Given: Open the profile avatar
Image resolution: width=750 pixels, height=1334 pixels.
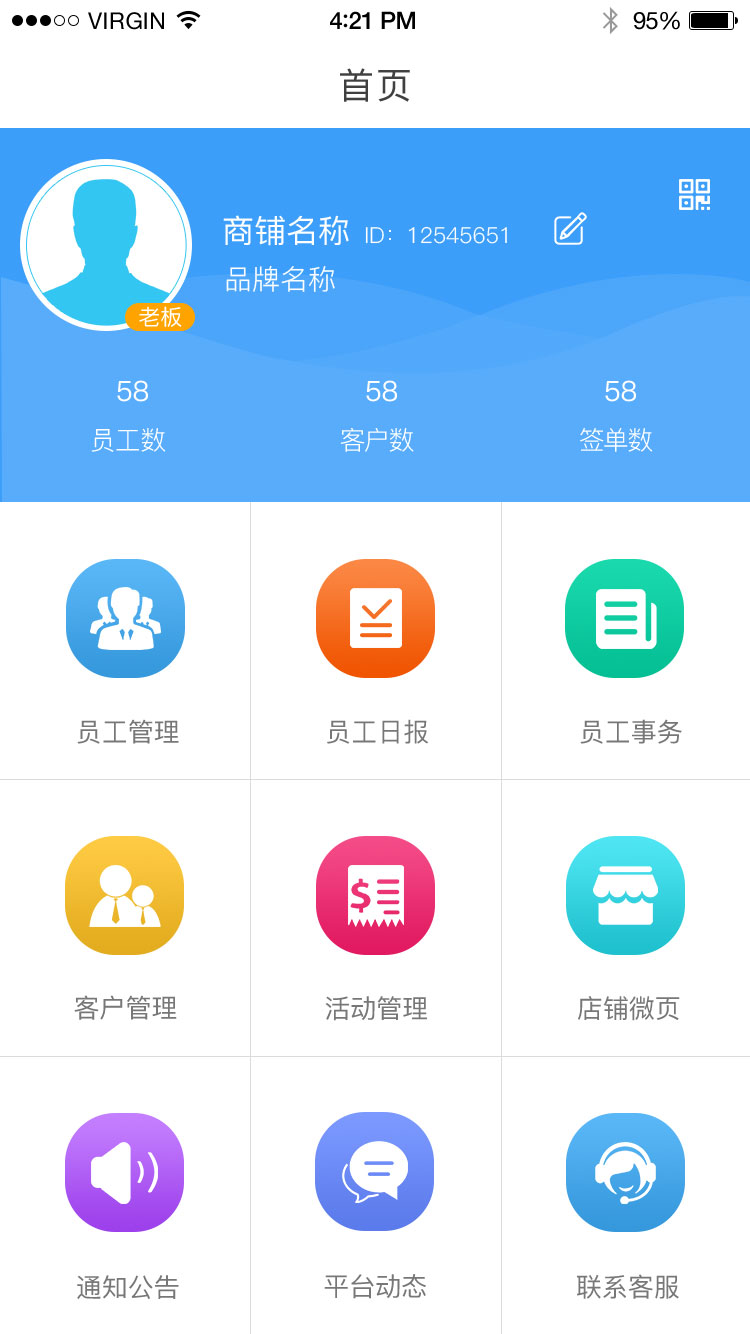Looking at the screenshot, I should point(106,245).
